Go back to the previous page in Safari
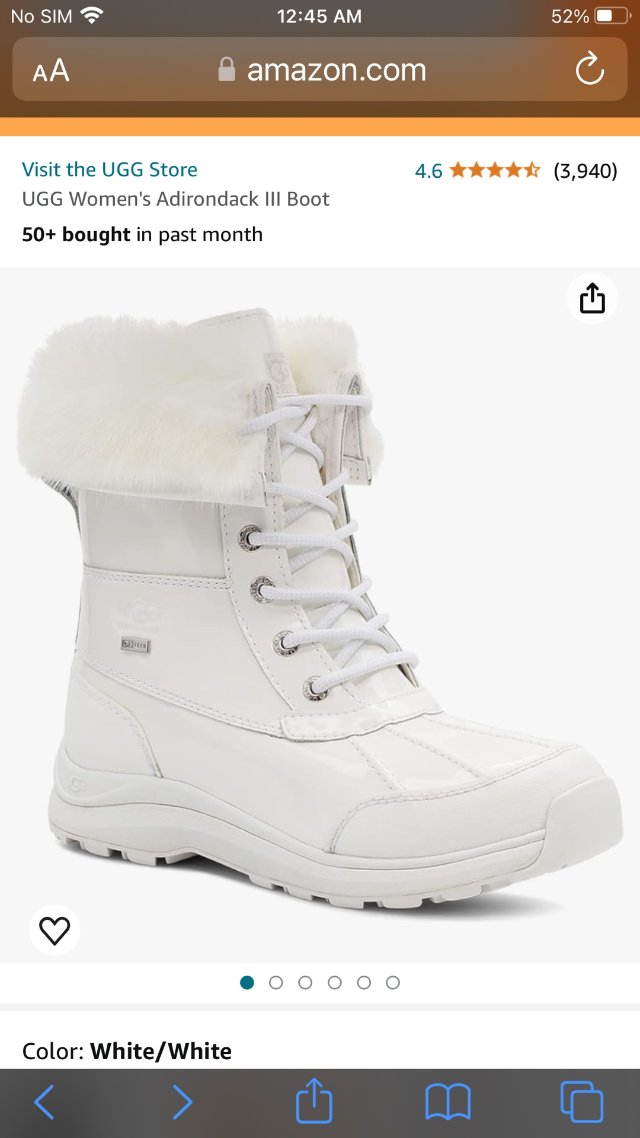The height and width of the screenshot is (1138, 640). click(x=44, y=1102)
